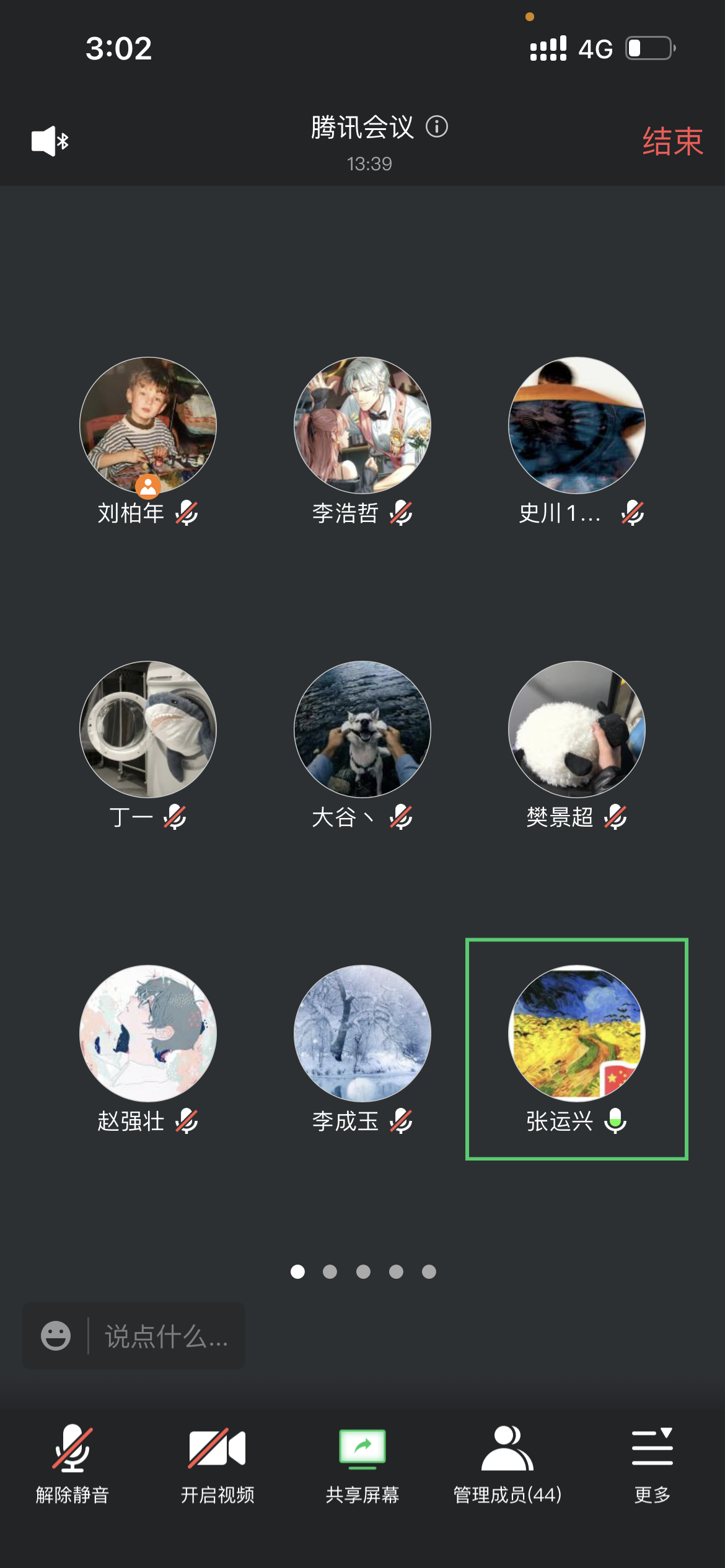Image resolution: width=725 pixels, height=1568 pixels.
Task: Tap 结束 to end the meeting
Action: pos(672,142)
